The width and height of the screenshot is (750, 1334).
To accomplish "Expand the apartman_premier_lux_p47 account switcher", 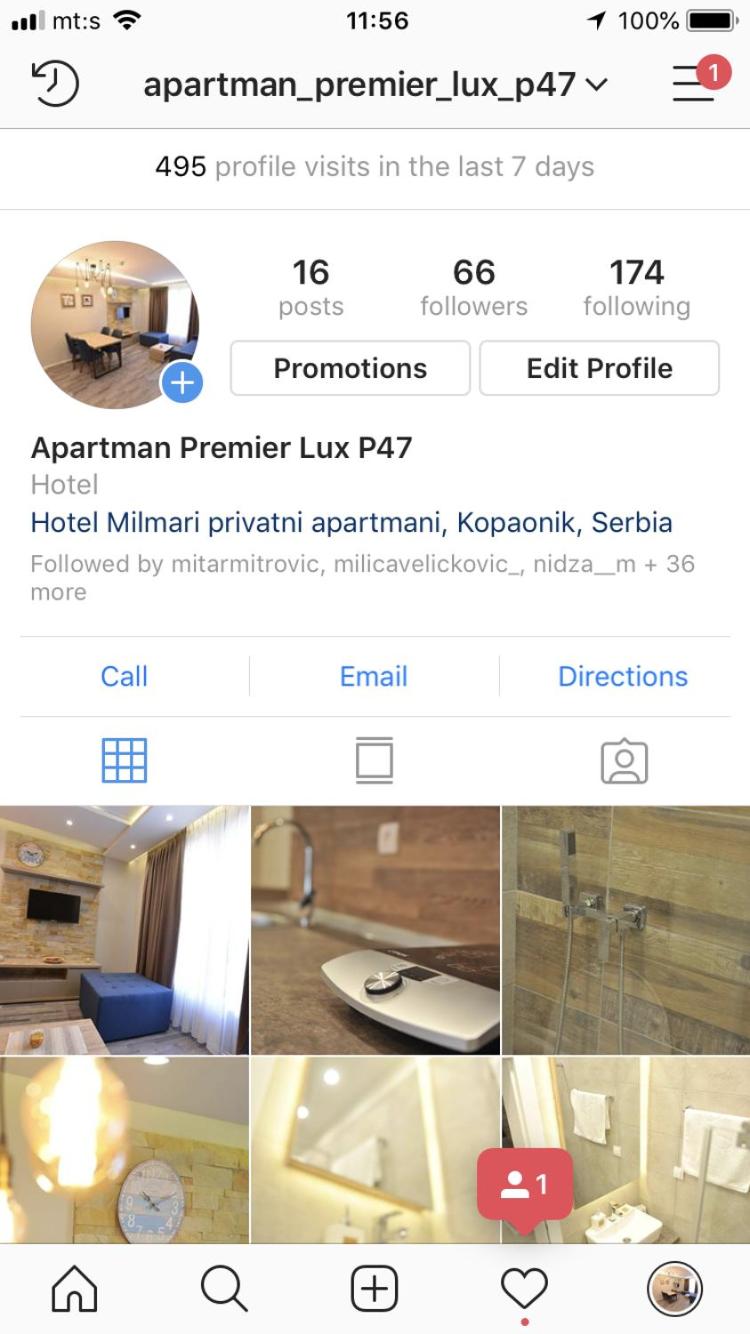I will (x=376, y=85).
